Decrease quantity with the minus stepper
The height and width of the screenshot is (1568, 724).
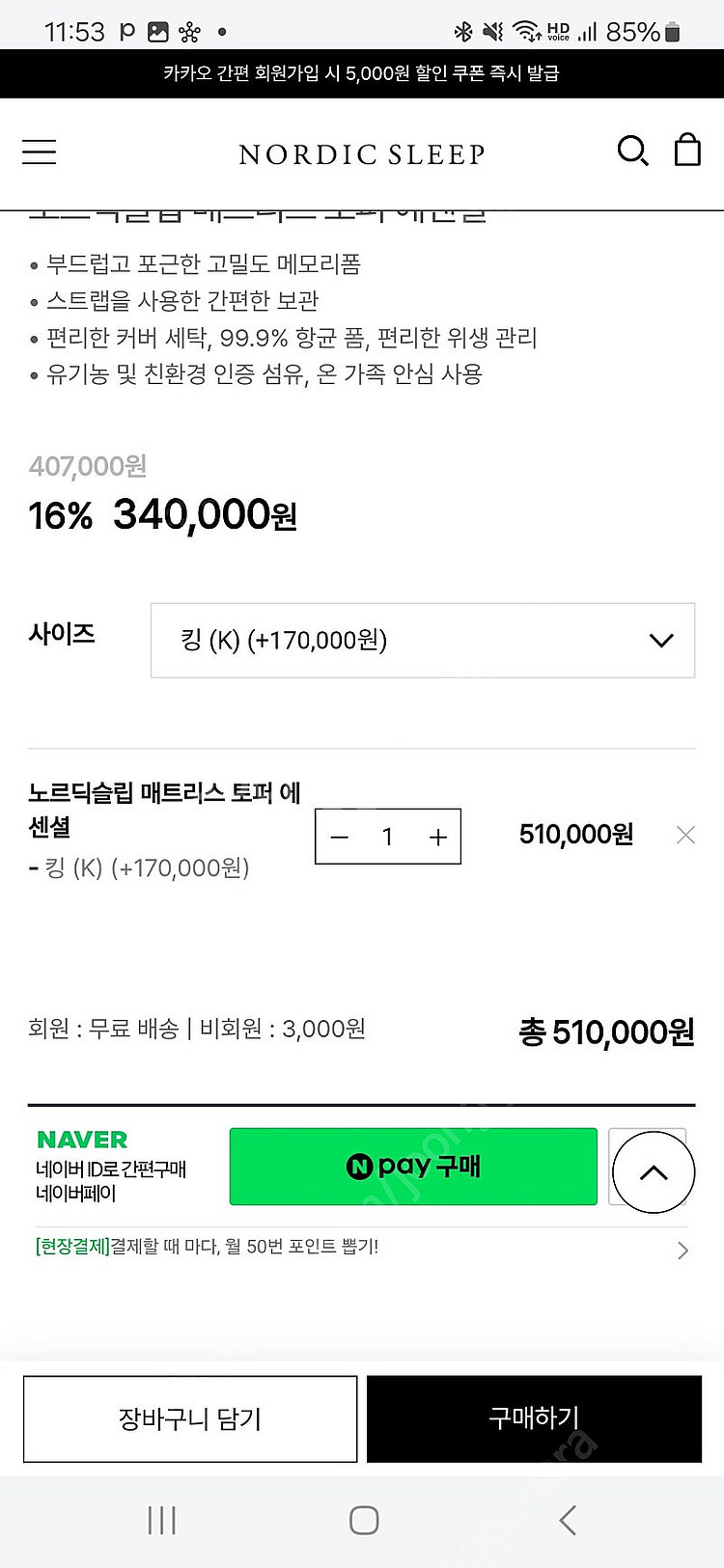click(x=338, y=837)
